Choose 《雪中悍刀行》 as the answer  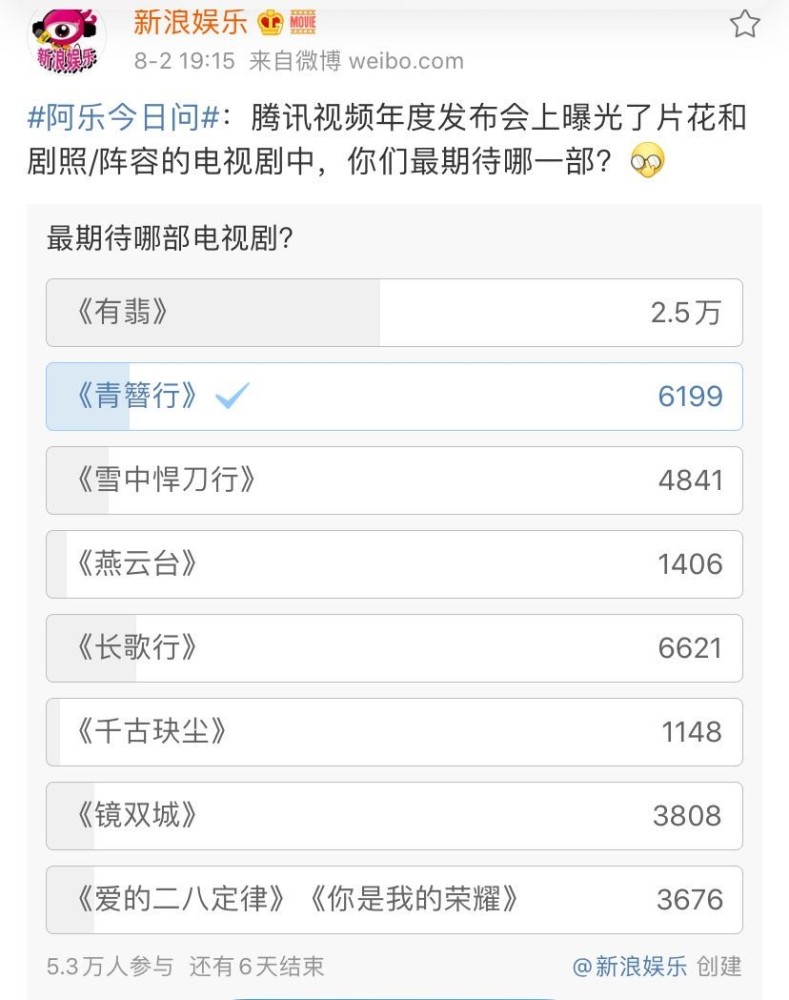click(x=394, y=481)
